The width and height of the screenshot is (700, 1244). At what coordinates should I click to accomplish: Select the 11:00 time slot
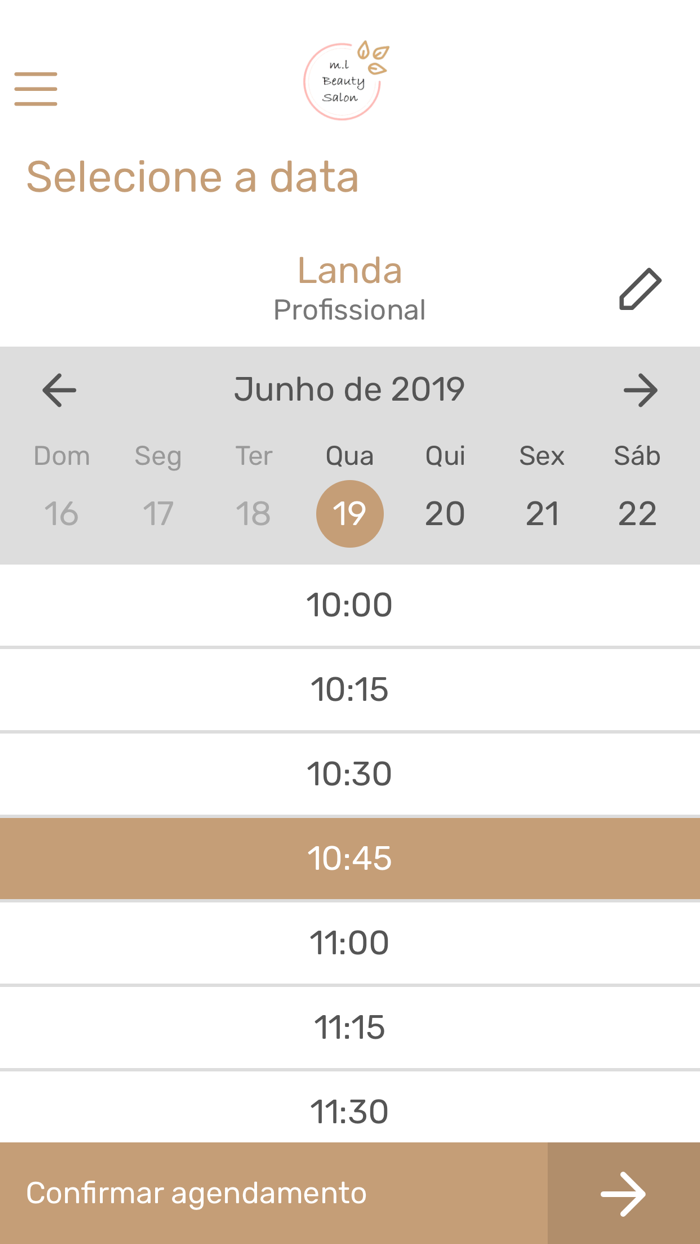tap(350, 943)
